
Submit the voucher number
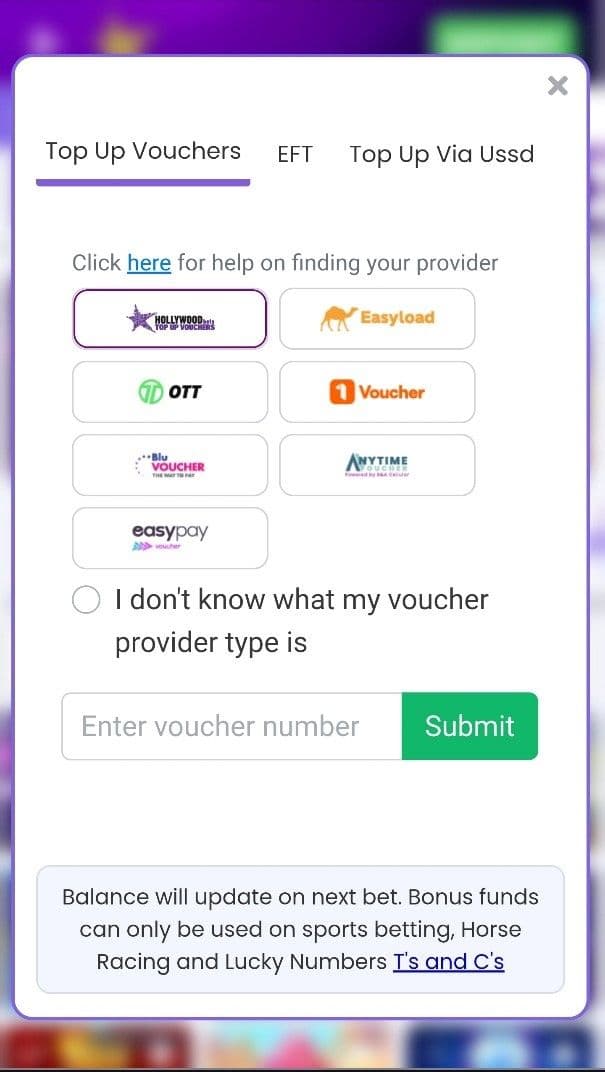pyautogui.click(x=470, y=726)
